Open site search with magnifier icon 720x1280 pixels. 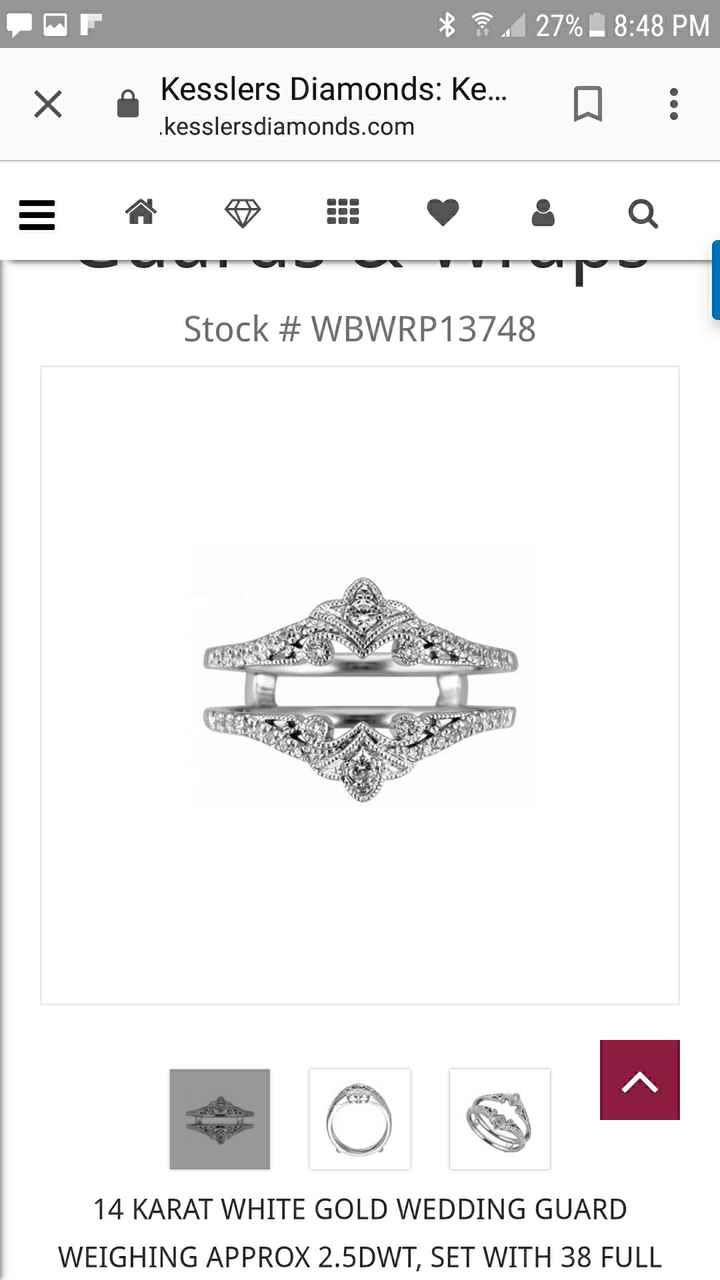pyautogui.click(x=643, y=214)
